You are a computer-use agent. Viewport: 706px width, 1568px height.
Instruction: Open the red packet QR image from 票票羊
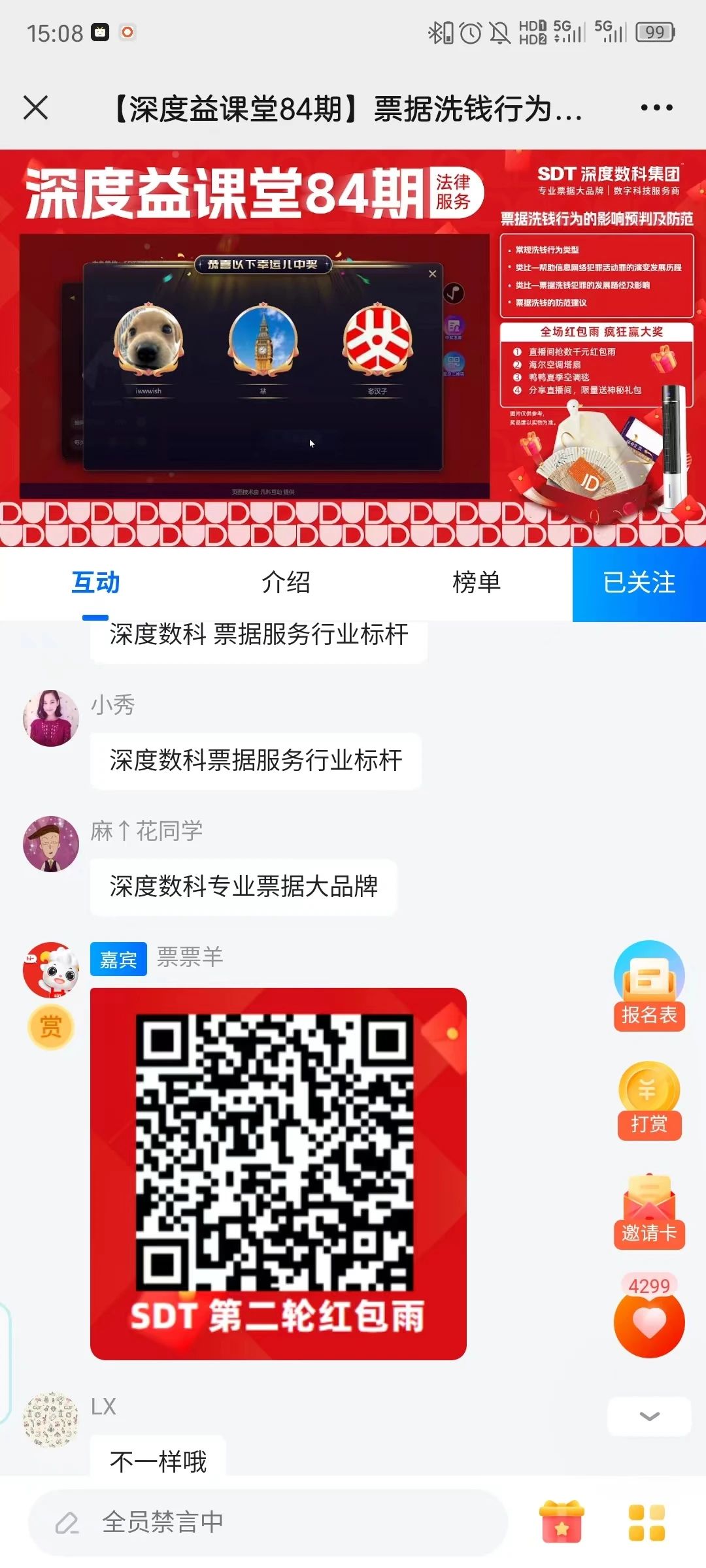click(278, 1173)
